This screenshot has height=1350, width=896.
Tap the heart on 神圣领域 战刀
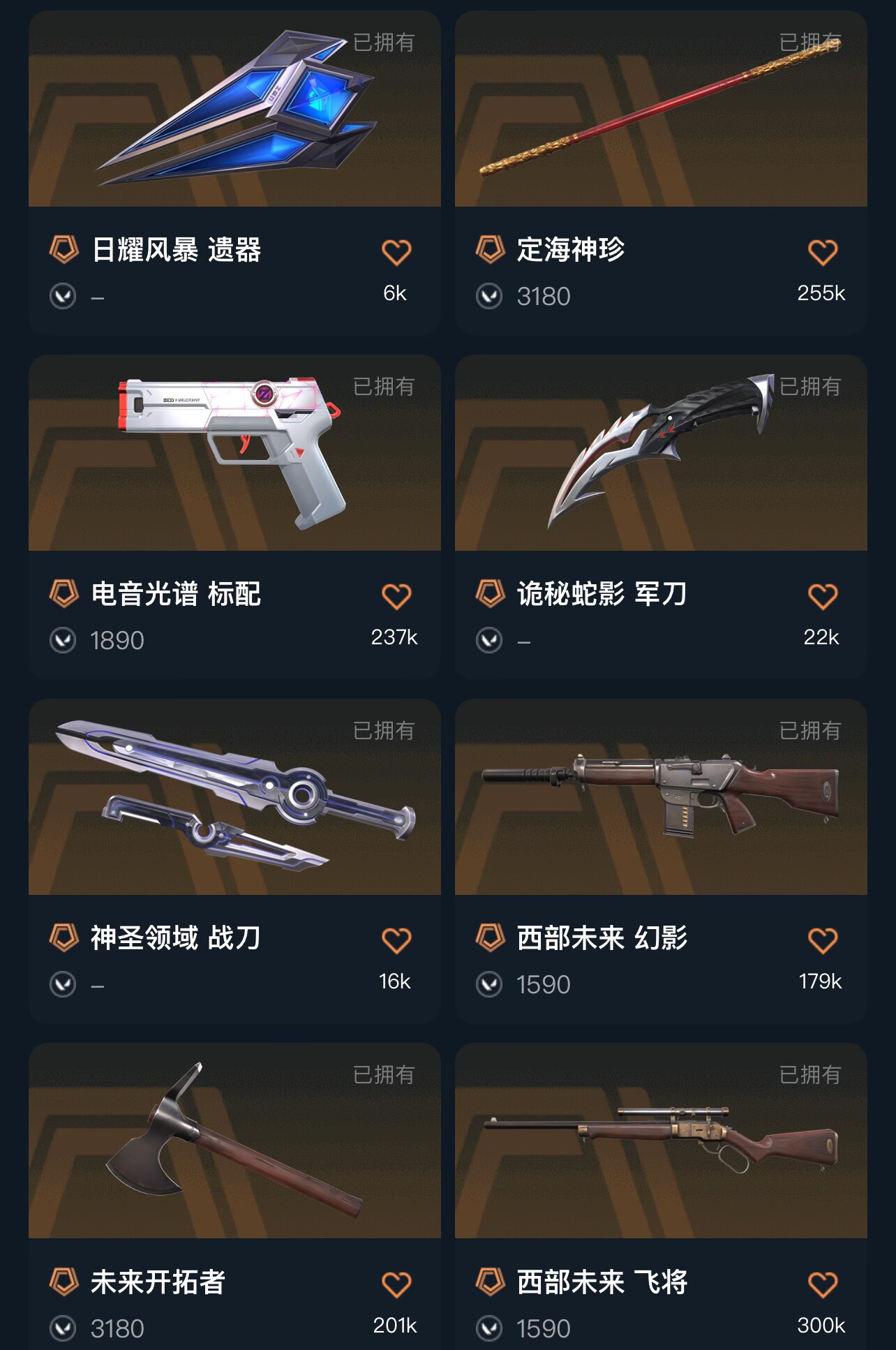click(x=396, y=941)
